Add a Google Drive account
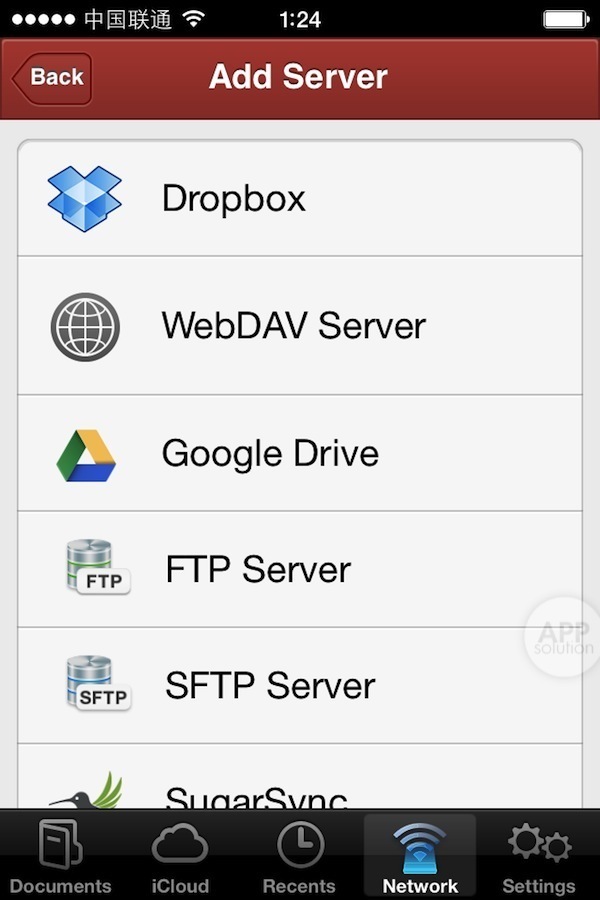 point(300,453)
